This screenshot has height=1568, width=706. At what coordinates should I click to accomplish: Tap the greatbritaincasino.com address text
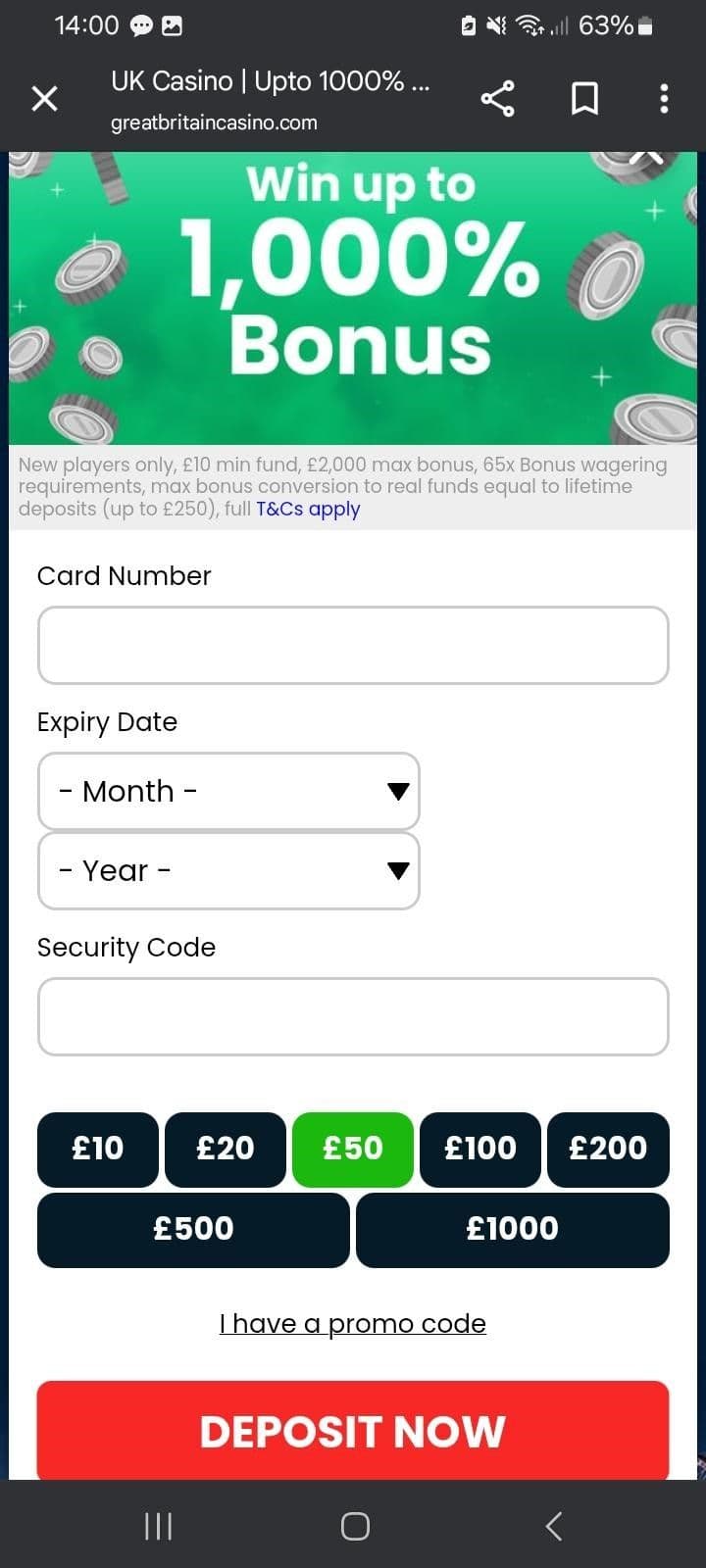pos(213,122)
